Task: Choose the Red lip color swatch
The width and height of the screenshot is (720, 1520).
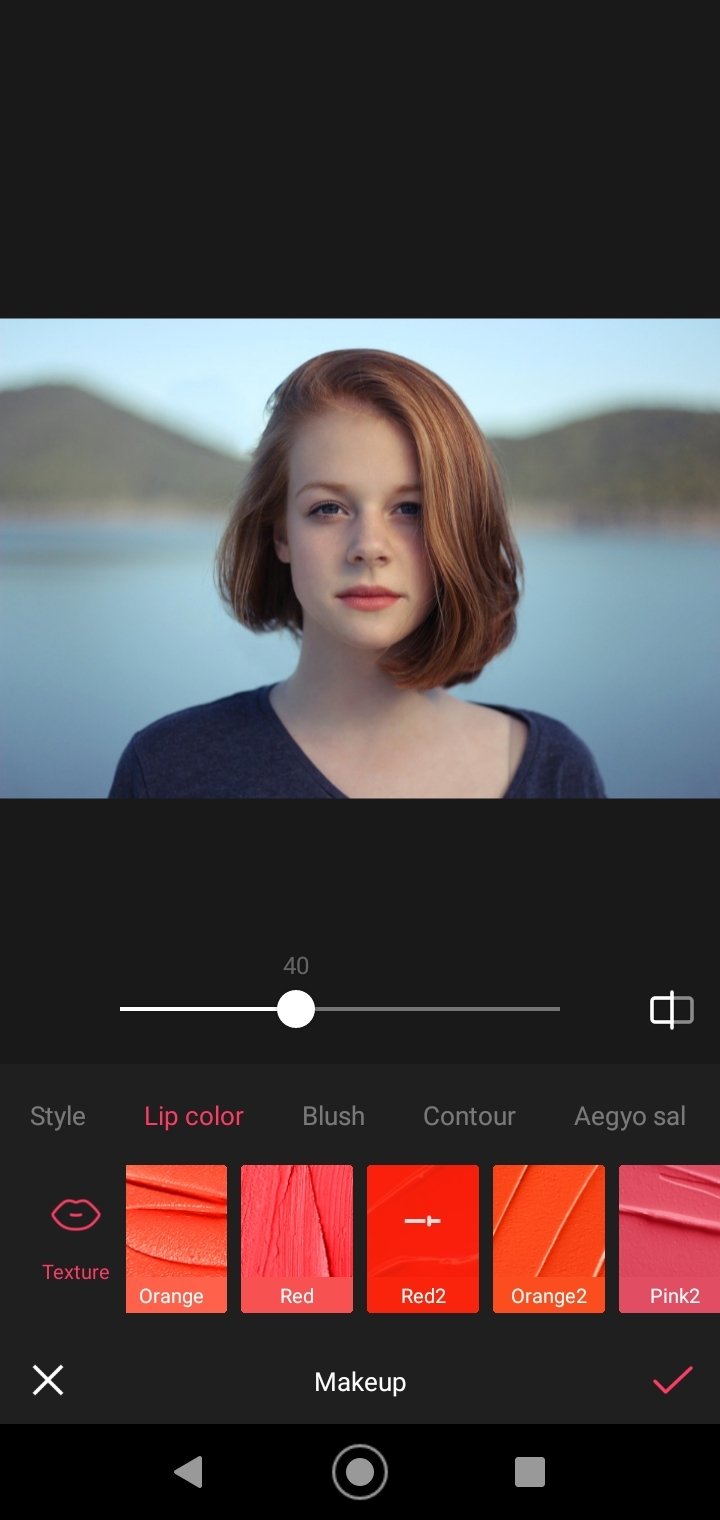Action: (297, 1238)
